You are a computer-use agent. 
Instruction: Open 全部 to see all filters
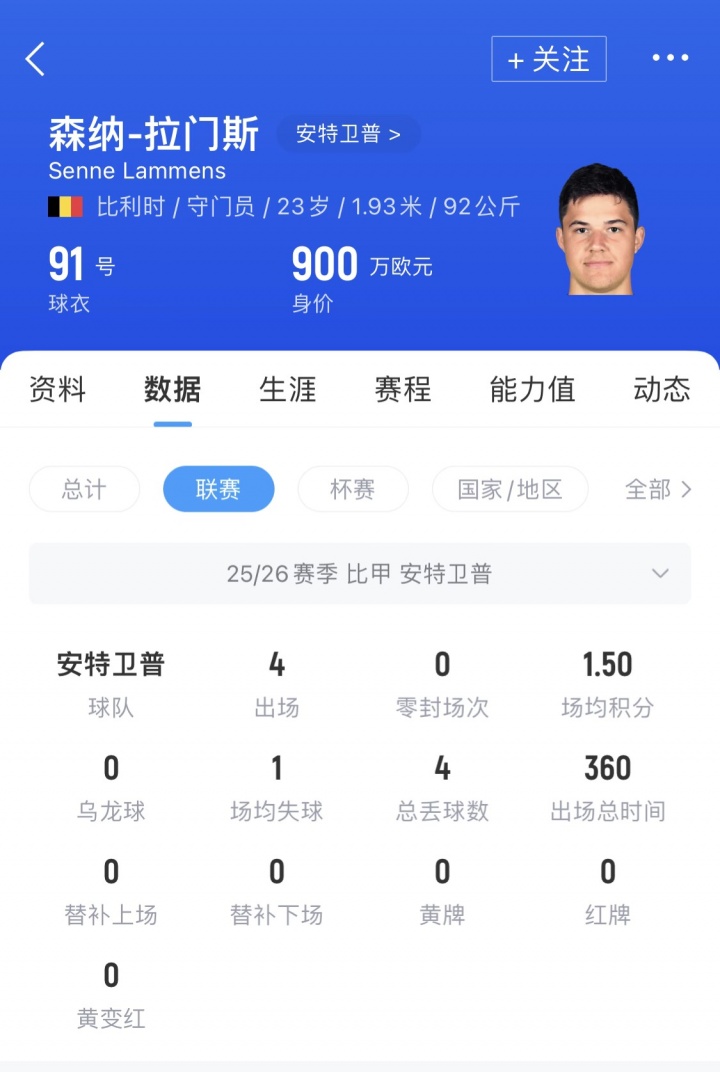tap(657, 489)
